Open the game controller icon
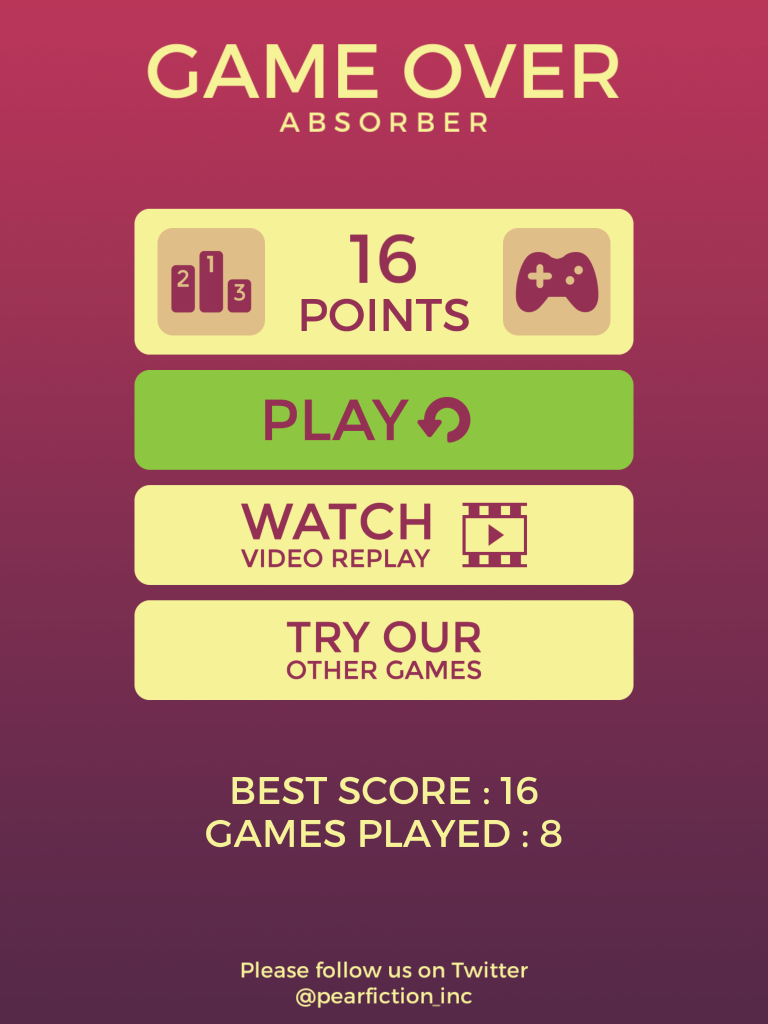The width and height of the screenshot is (768, 1024). (x=556, y=282)
